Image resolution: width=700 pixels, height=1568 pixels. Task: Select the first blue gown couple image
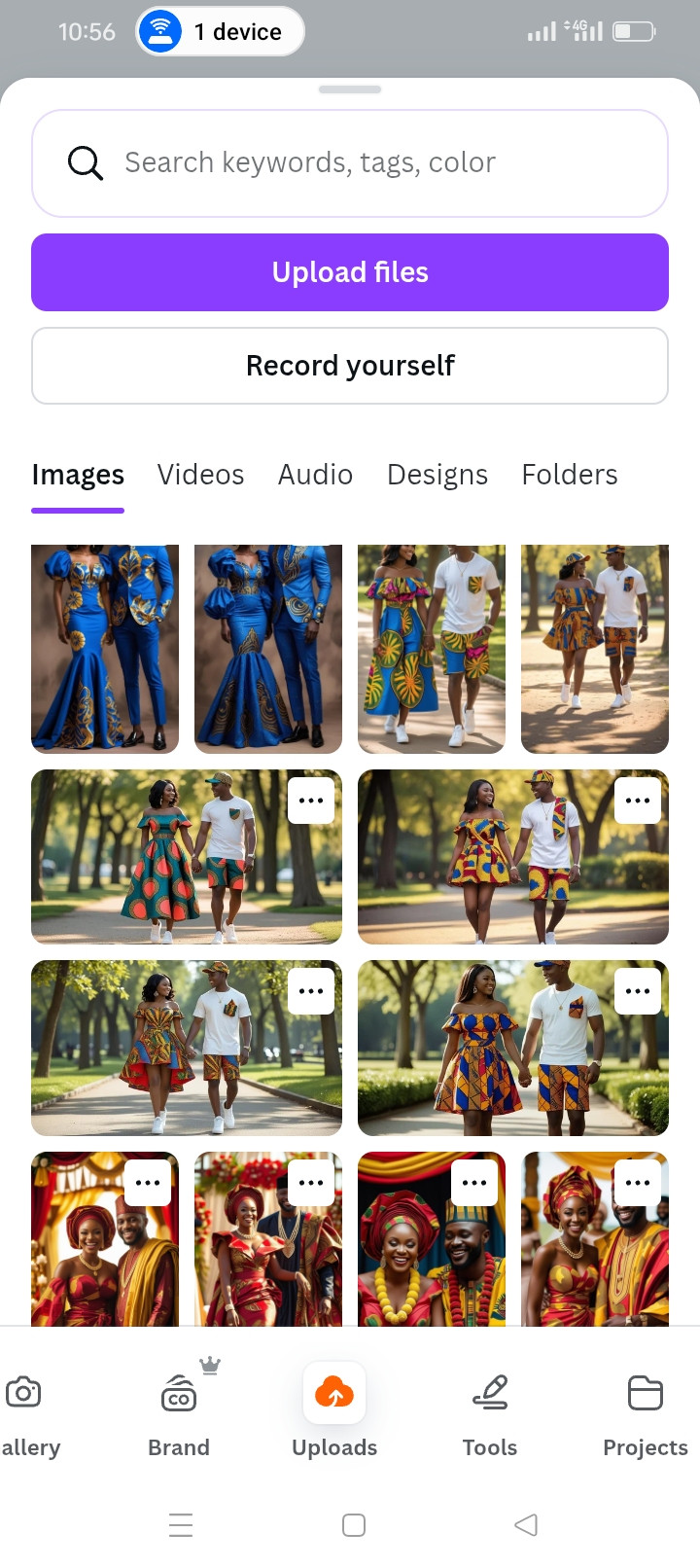click(105, 649)
